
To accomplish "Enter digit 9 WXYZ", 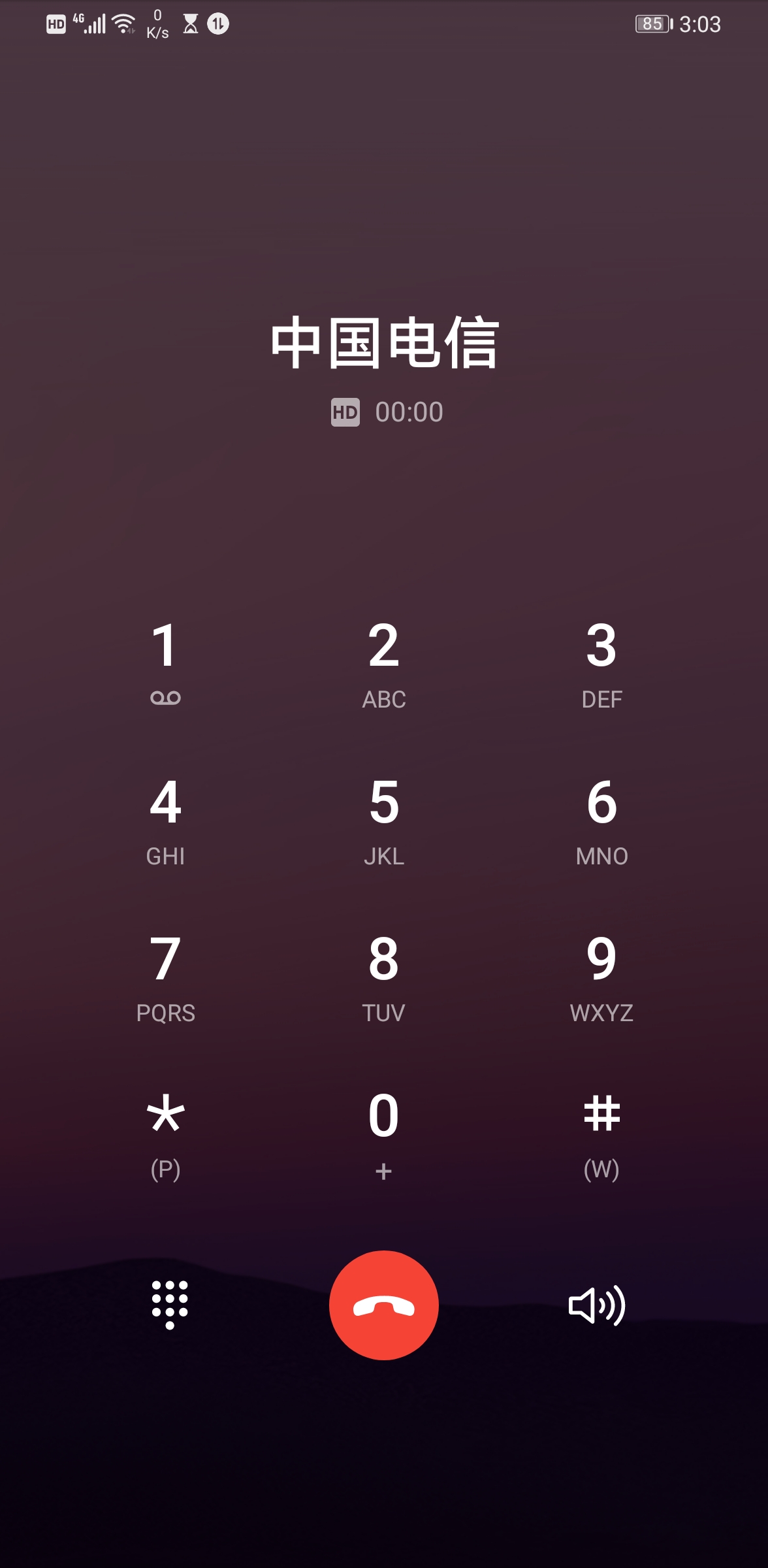I will coord(601,977).
